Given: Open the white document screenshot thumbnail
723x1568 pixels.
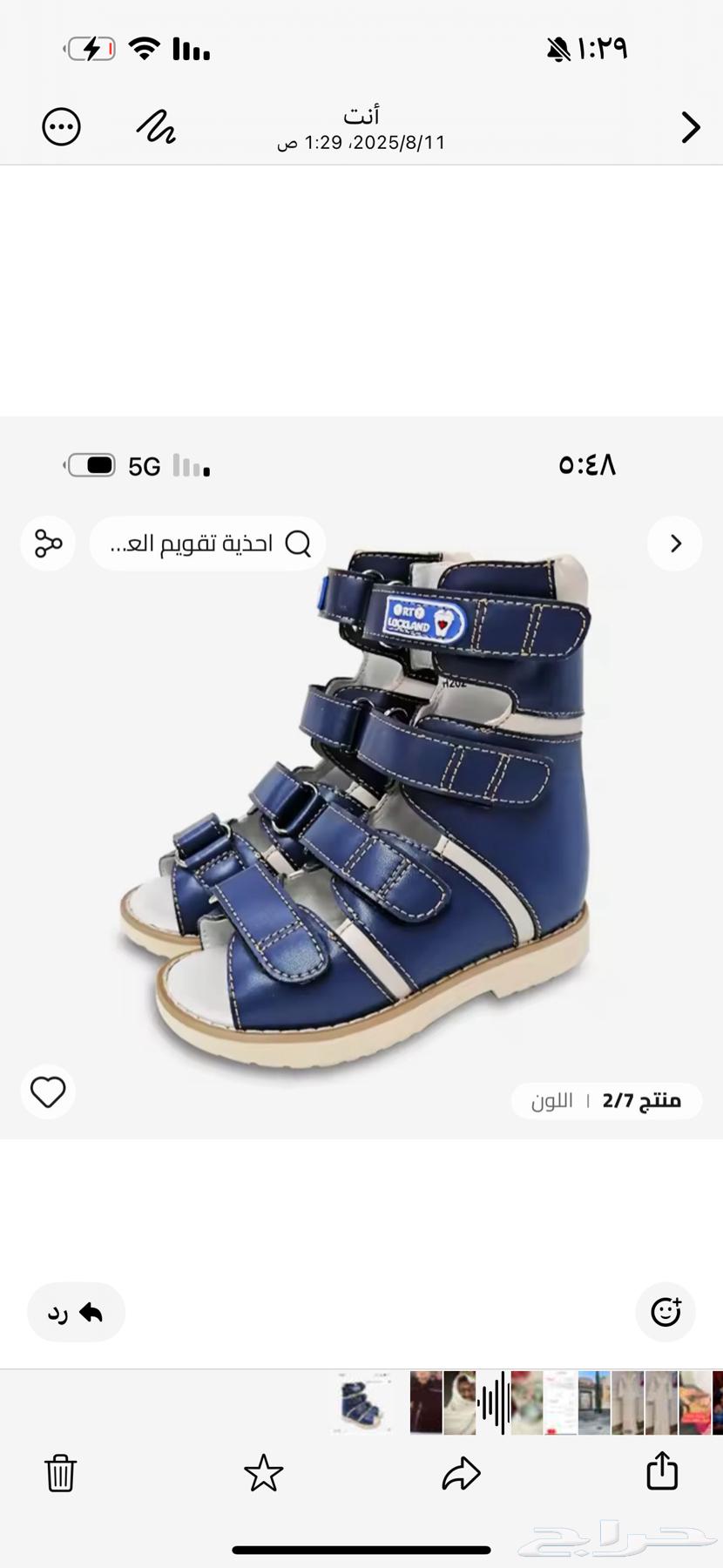Looking at the screenshot, I should click(x=560, y=1402).
